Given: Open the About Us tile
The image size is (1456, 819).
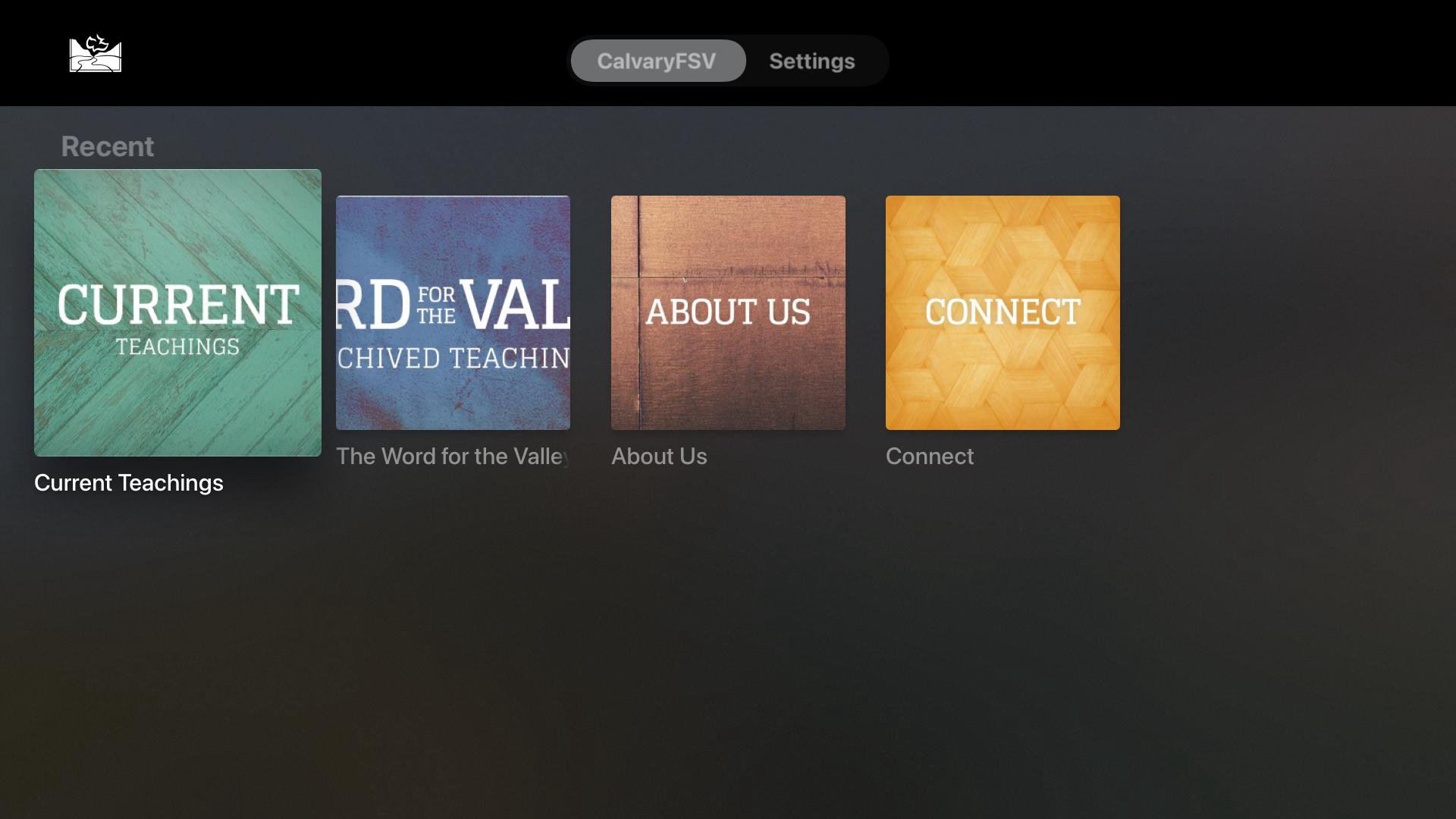Looking at the screenshot, I should click(x=728, y=312).
